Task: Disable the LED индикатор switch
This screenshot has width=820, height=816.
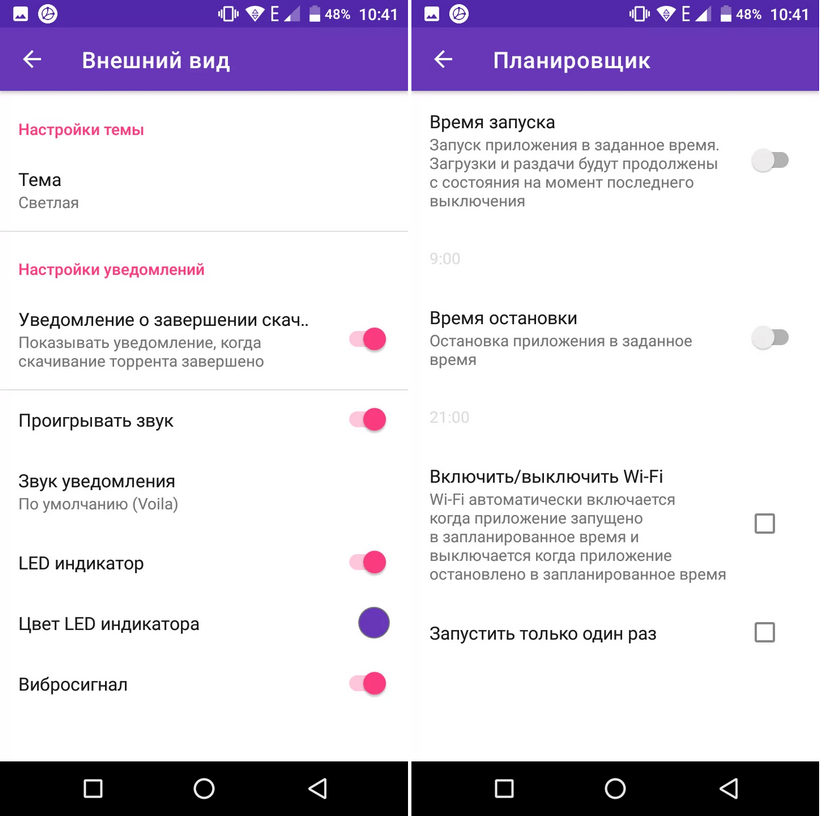Action: point(368,563)
